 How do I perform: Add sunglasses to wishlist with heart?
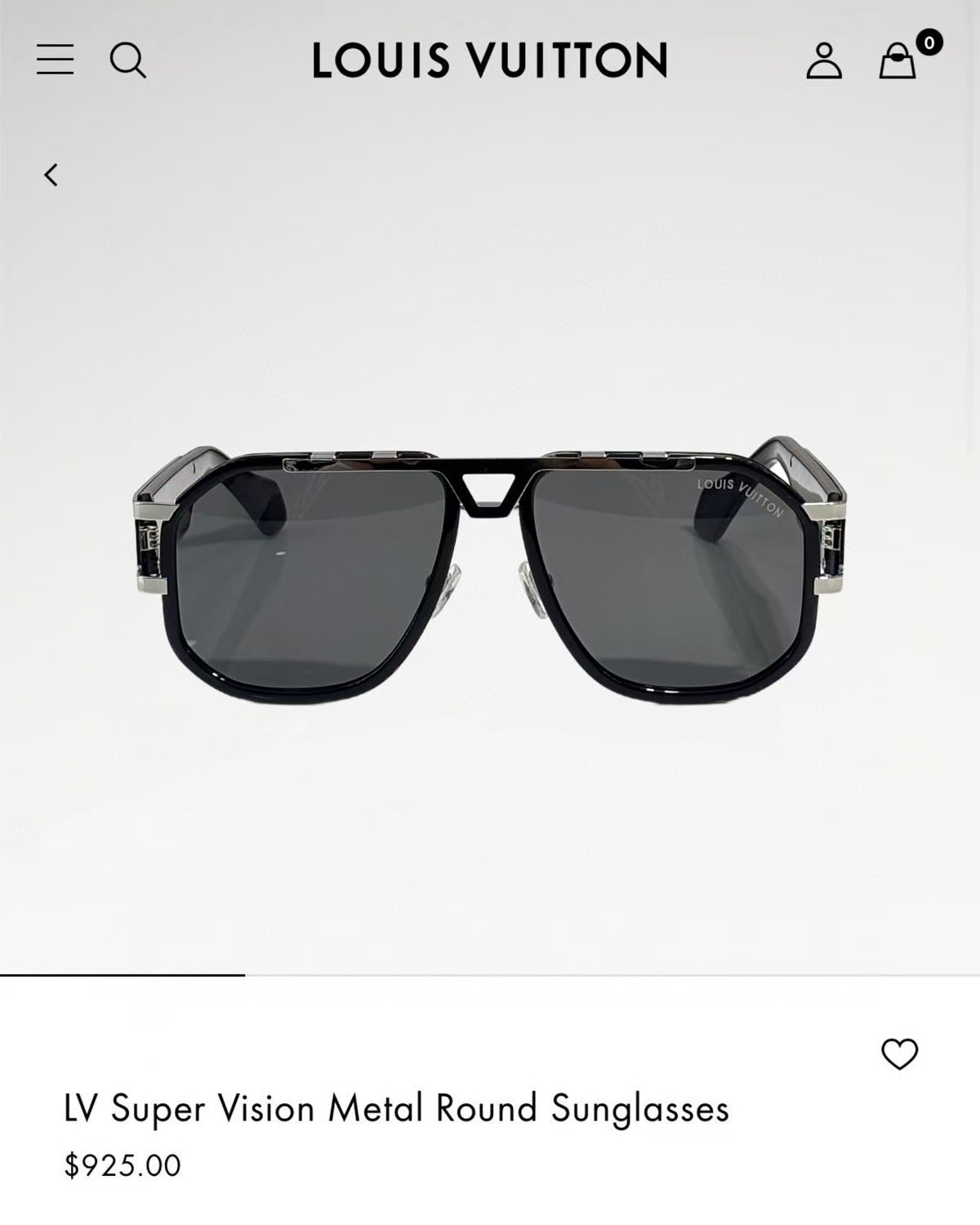pos(899,1053)
